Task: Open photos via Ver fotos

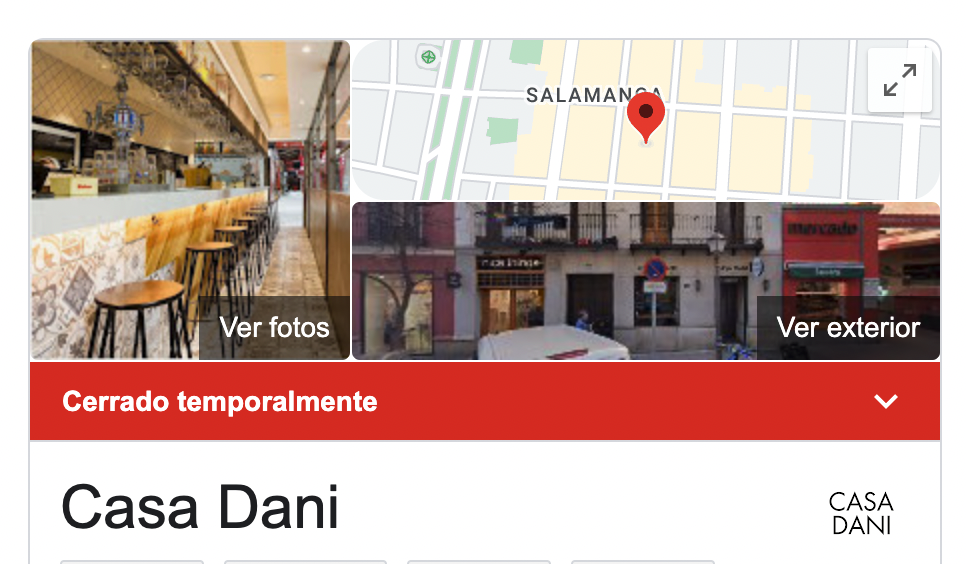Action: [274, 327]
